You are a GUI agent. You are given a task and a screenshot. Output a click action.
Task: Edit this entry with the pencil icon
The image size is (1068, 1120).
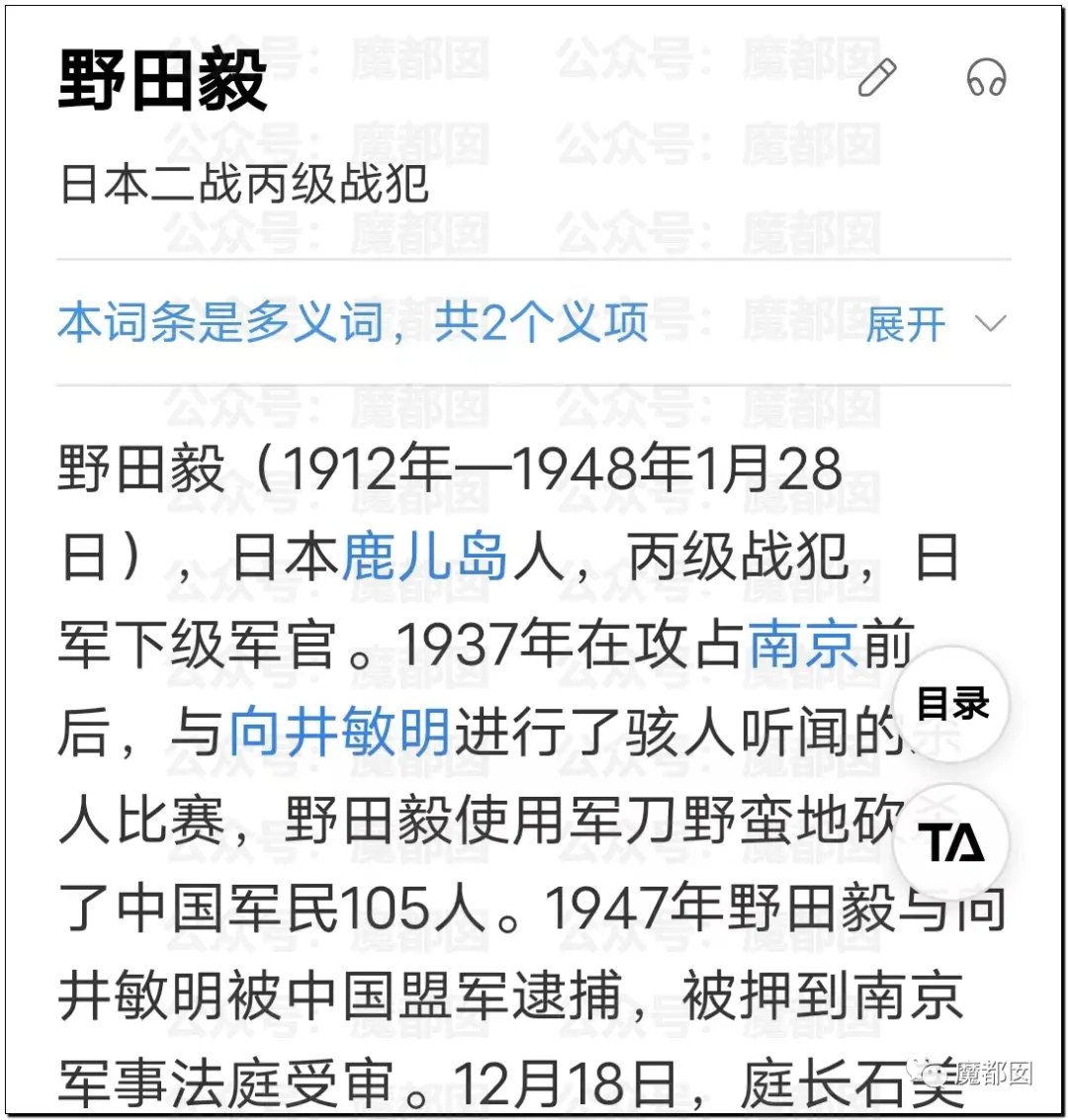coord(877,77)
